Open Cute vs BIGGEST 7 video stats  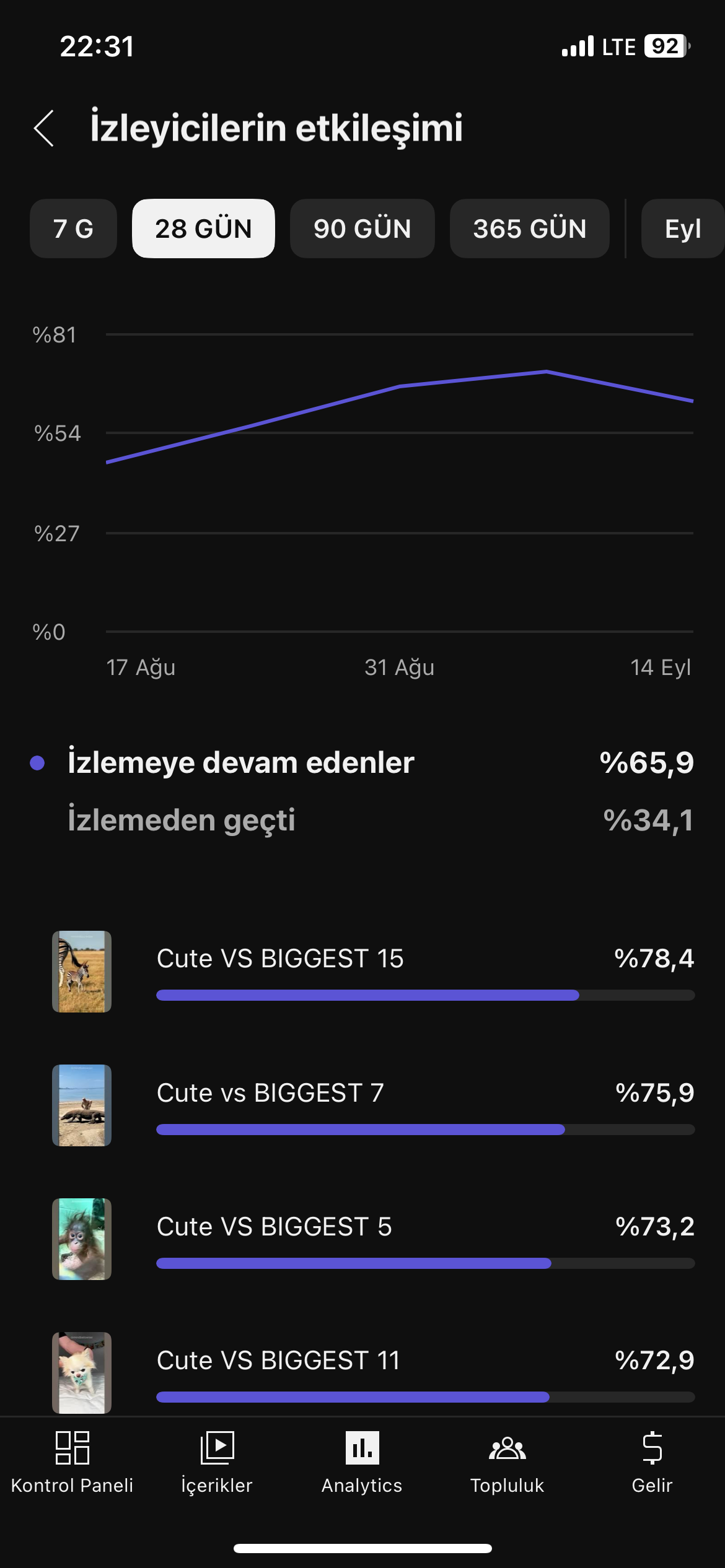373,1105
